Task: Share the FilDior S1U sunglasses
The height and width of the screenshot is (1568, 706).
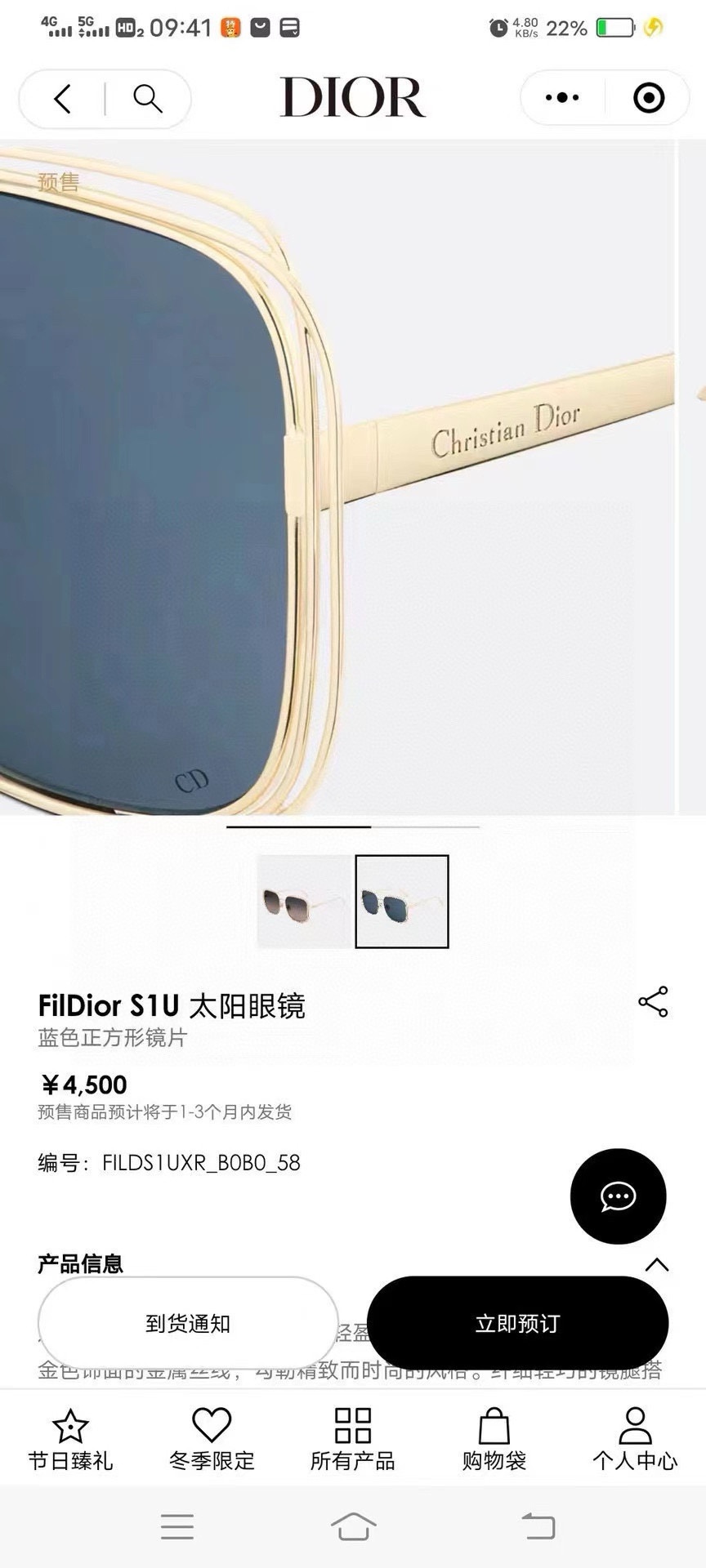Action: pos(653,1002)
